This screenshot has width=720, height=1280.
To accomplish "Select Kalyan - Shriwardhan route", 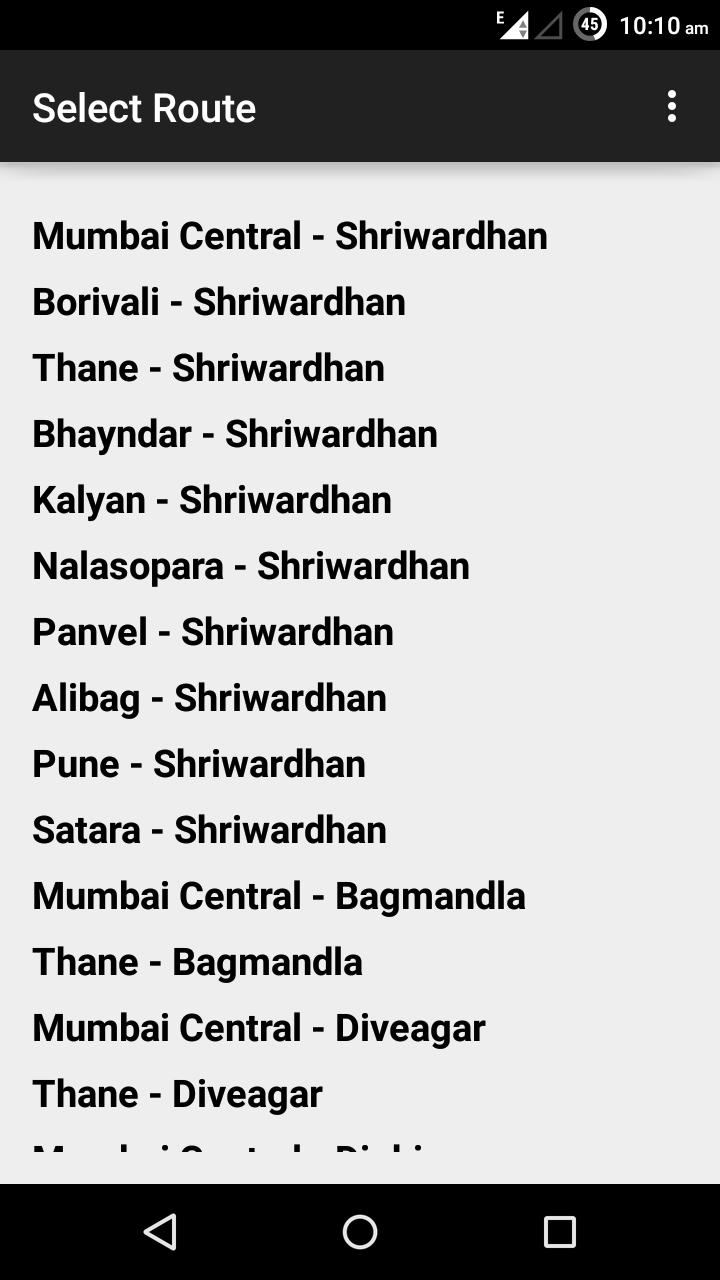I will (212, 500).
